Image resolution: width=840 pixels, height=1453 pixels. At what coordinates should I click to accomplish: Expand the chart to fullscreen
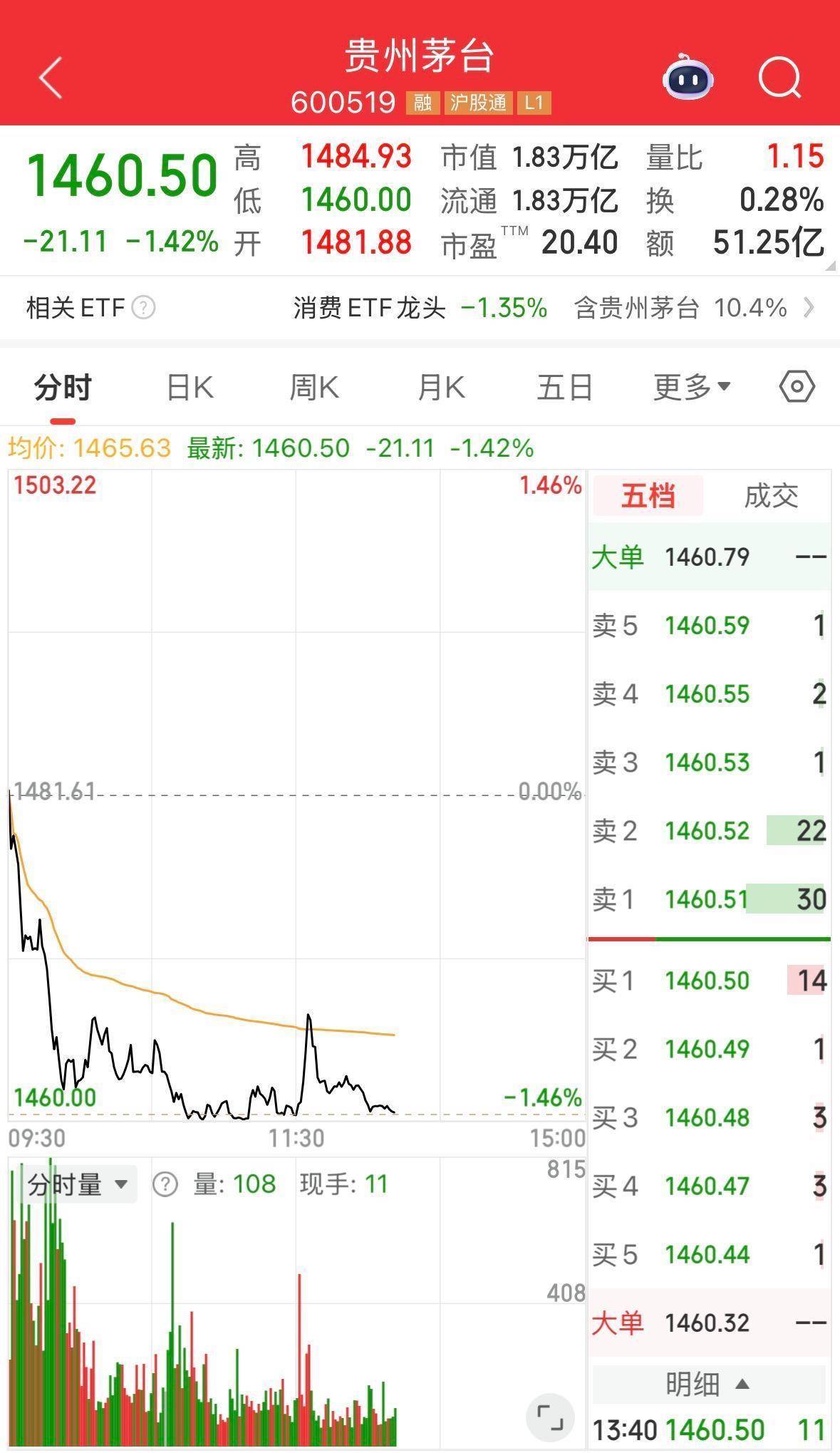[x=549, y=1418]
